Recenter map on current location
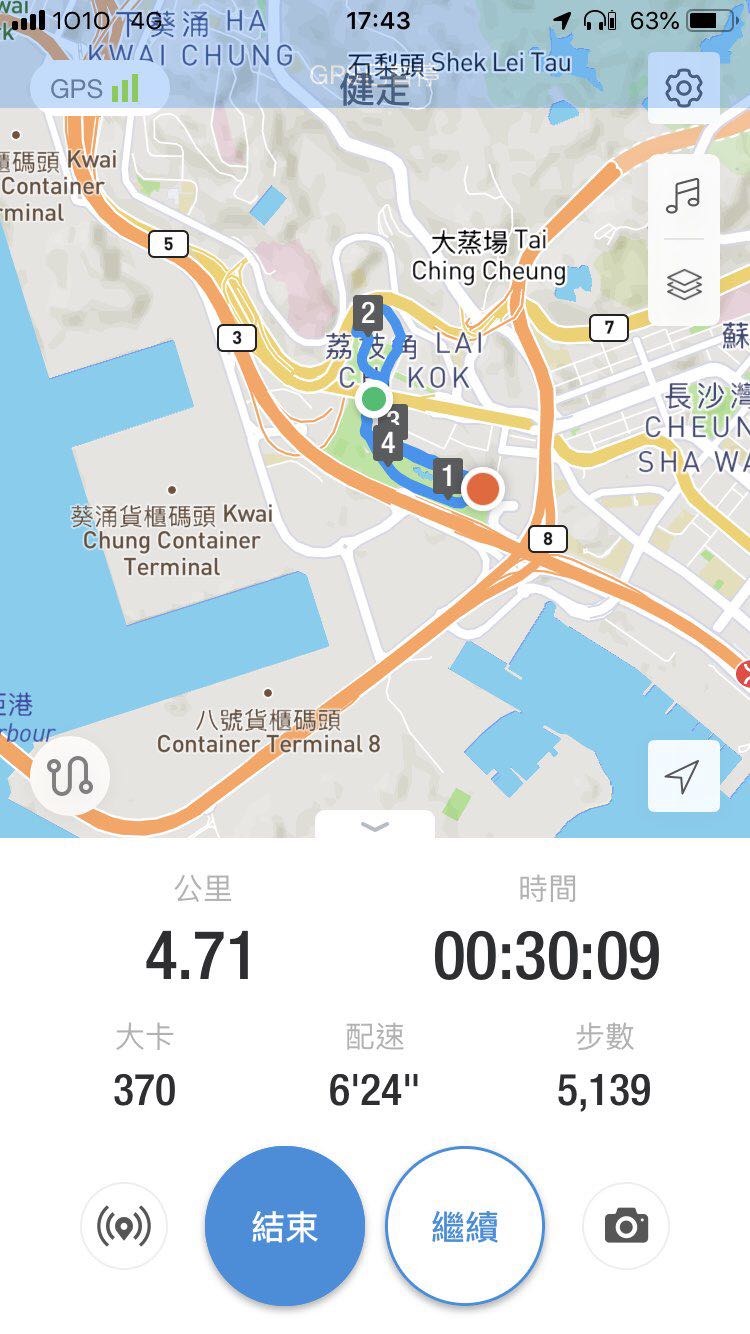Image resolution: width=750 pixels, height=1334 pixels. pos(683,776)
